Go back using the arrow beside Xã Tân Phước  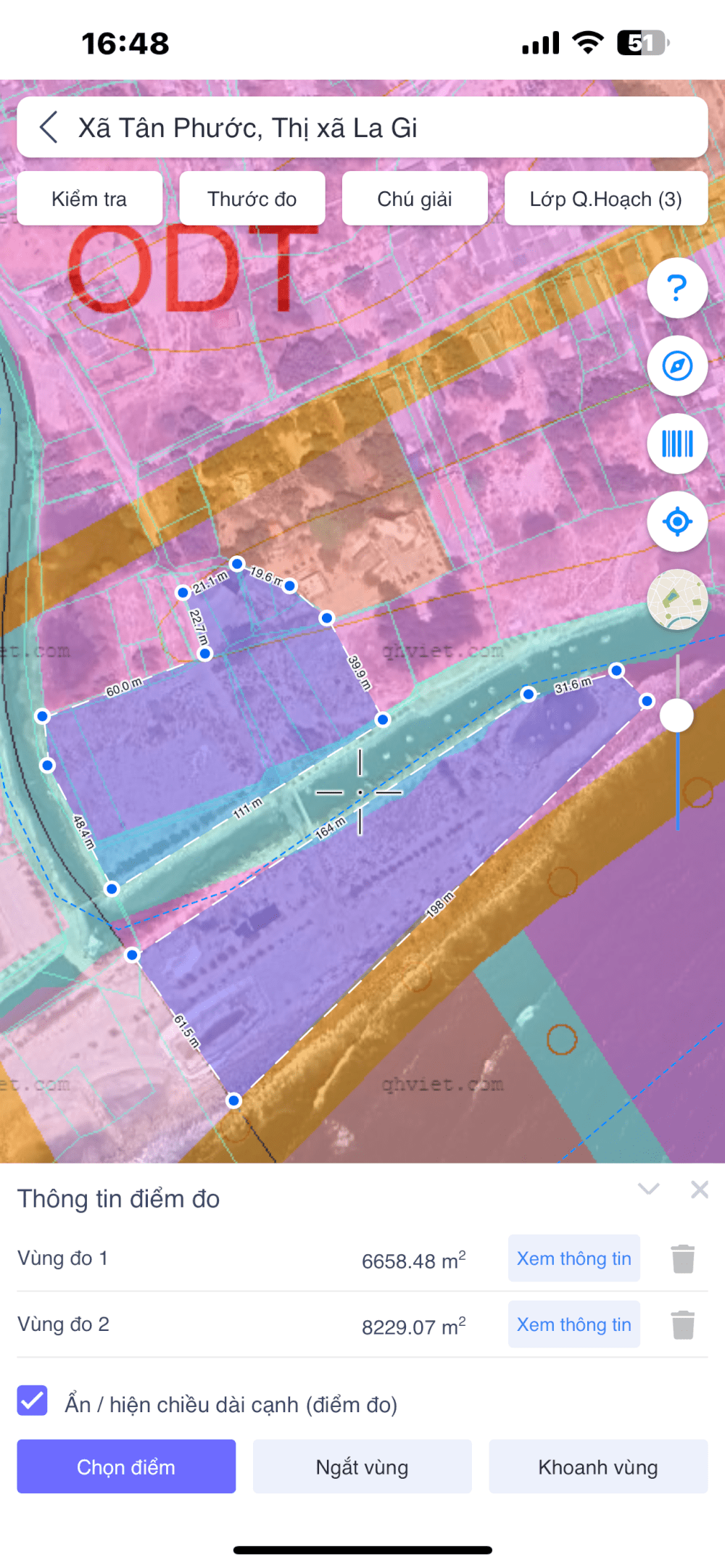[x=49, y=128]
